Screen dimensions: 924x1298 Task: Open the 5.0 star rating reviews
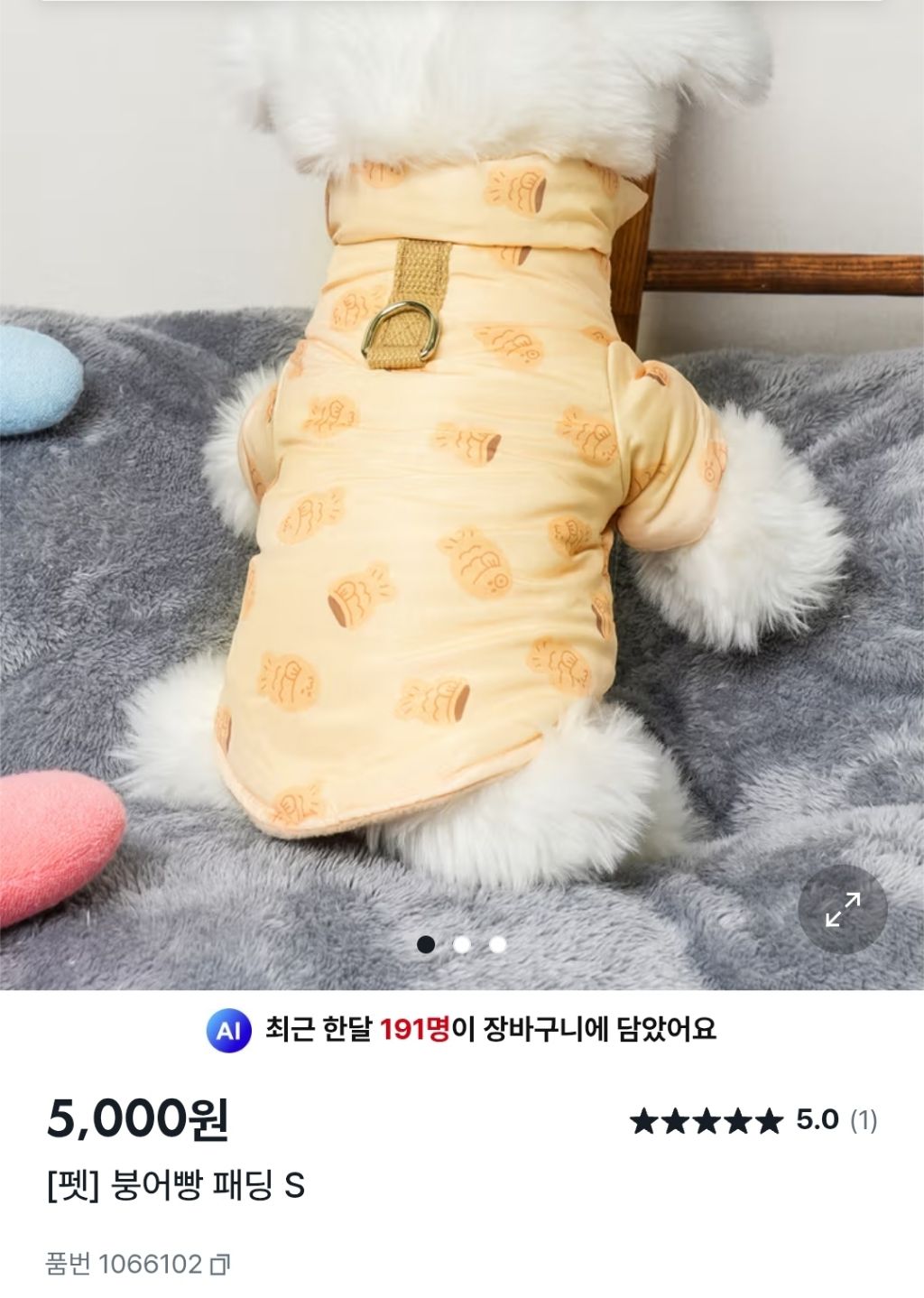753,1121
